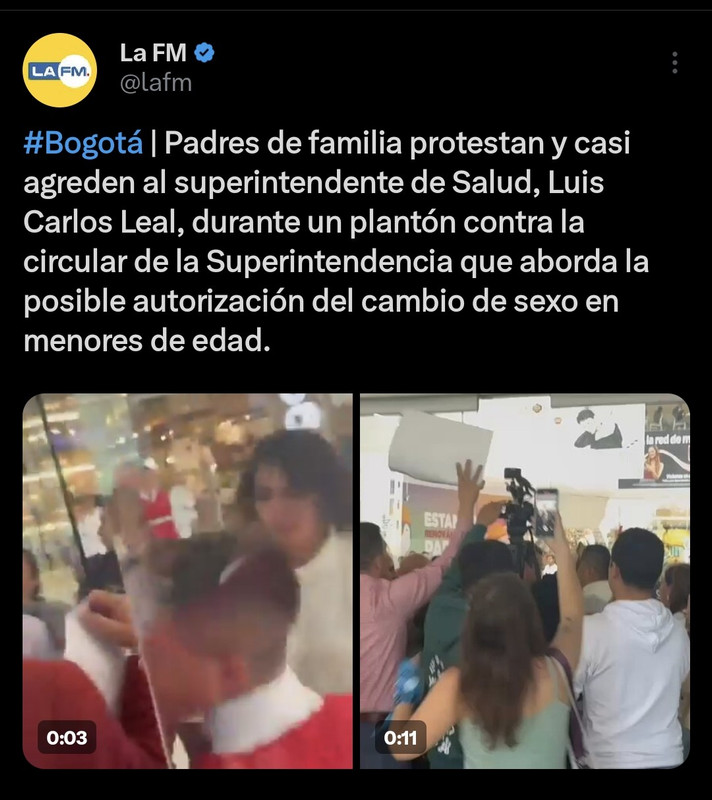Play the 0:11 video clip
This screenshot has width=712, height=800.
point(524,580)
